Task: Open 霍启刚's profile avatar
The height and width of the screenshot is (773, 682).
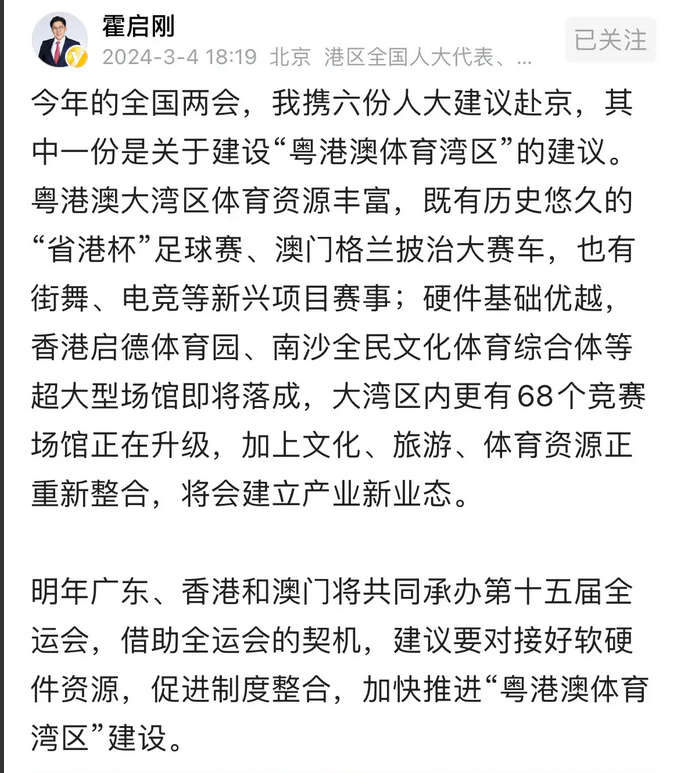Action: click(x=58, y=40)
